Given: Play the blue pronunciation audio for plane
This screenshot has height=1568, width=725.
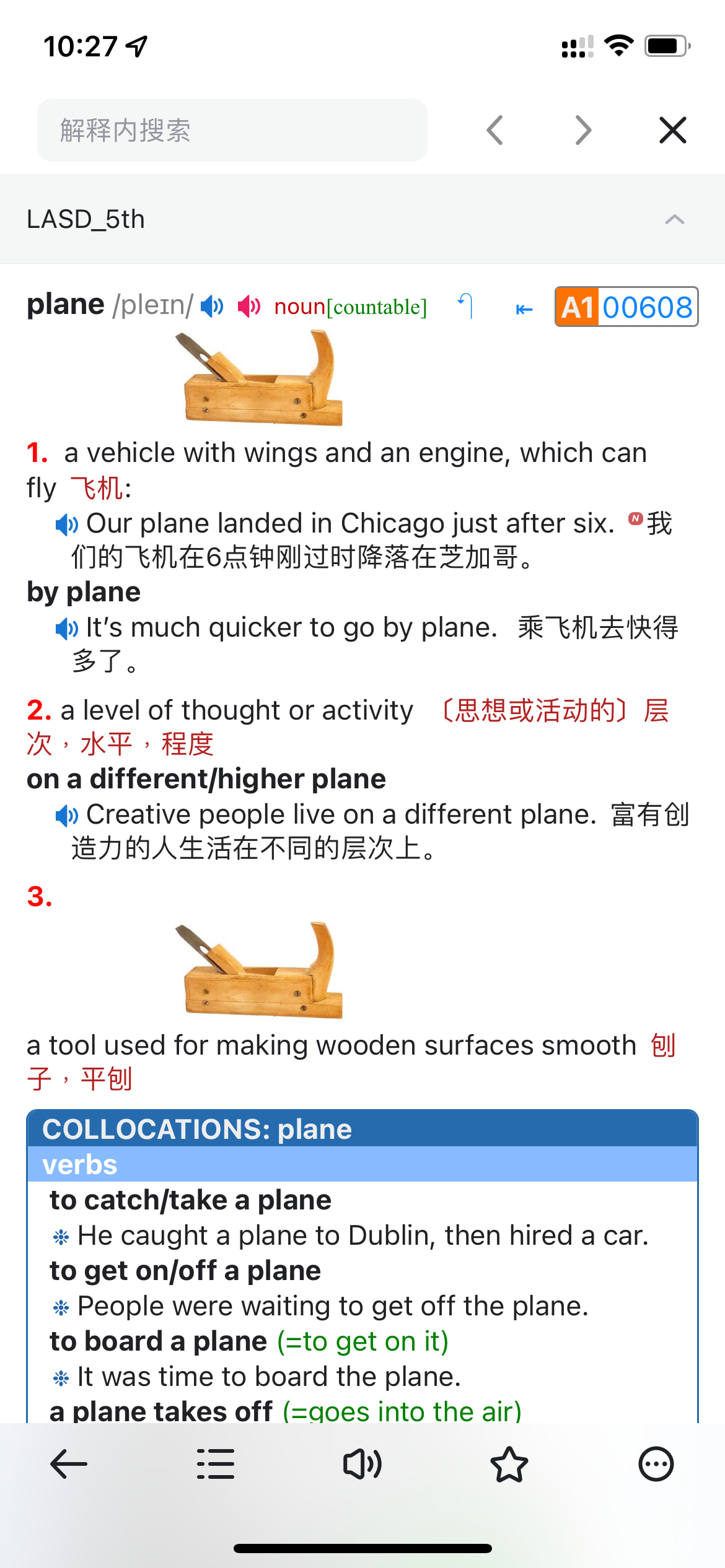Looking at the screenshot, I should (x=213, y=306).
